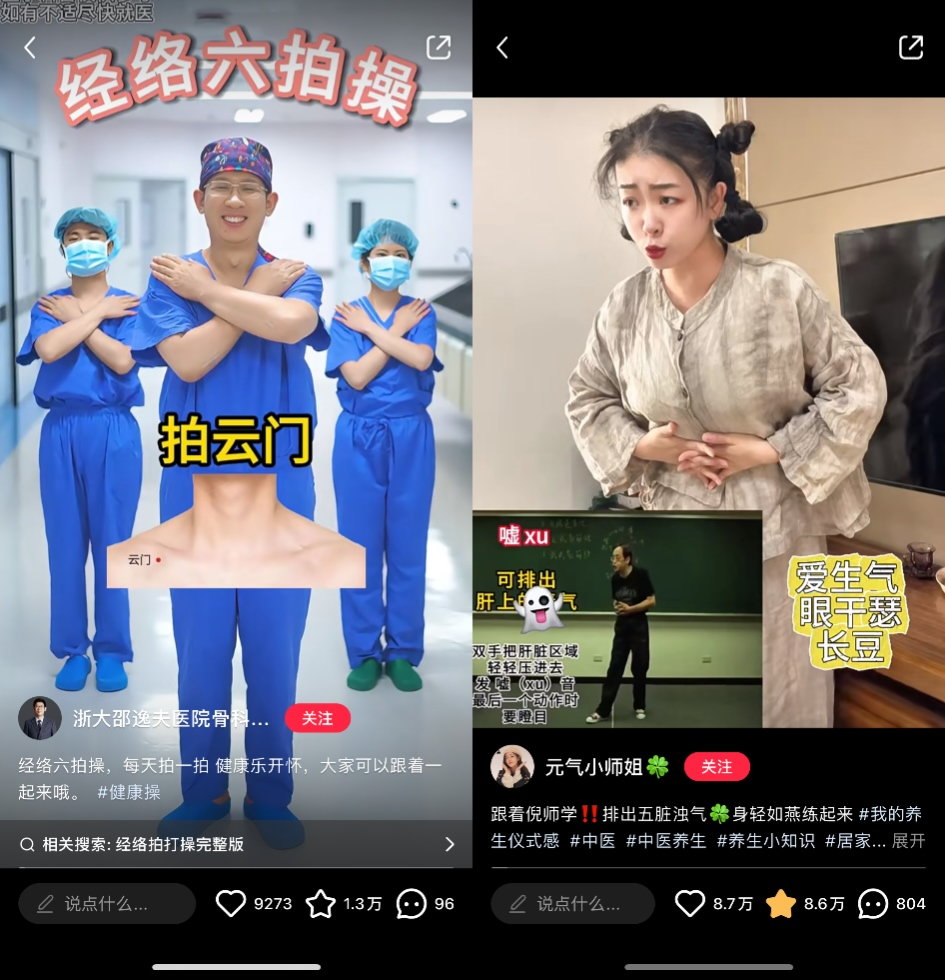
Task: Open the #中医养生 hashtag
Action: 665,841
